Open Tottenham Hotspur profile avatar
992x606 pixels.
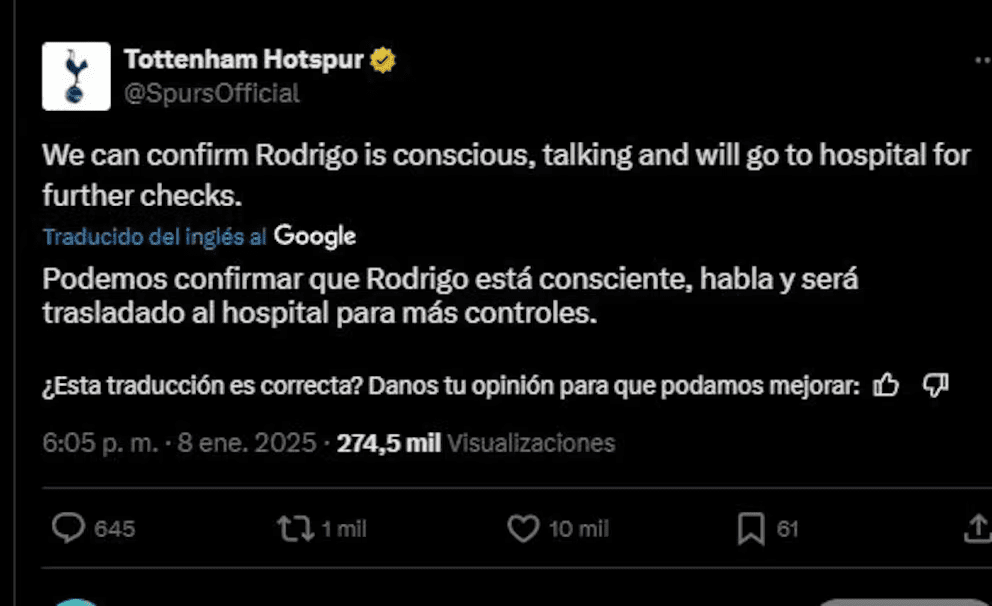pyautogui.click(x=75, y=77)
